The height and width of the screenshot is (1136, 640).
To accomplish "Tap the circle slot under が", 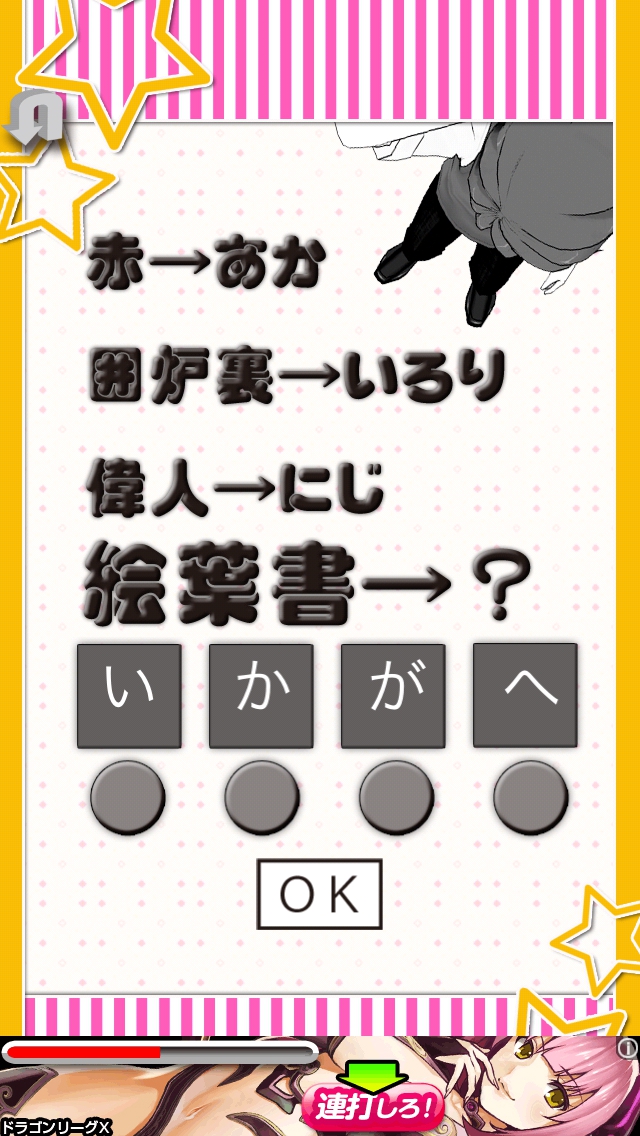I will pos(396,797).
